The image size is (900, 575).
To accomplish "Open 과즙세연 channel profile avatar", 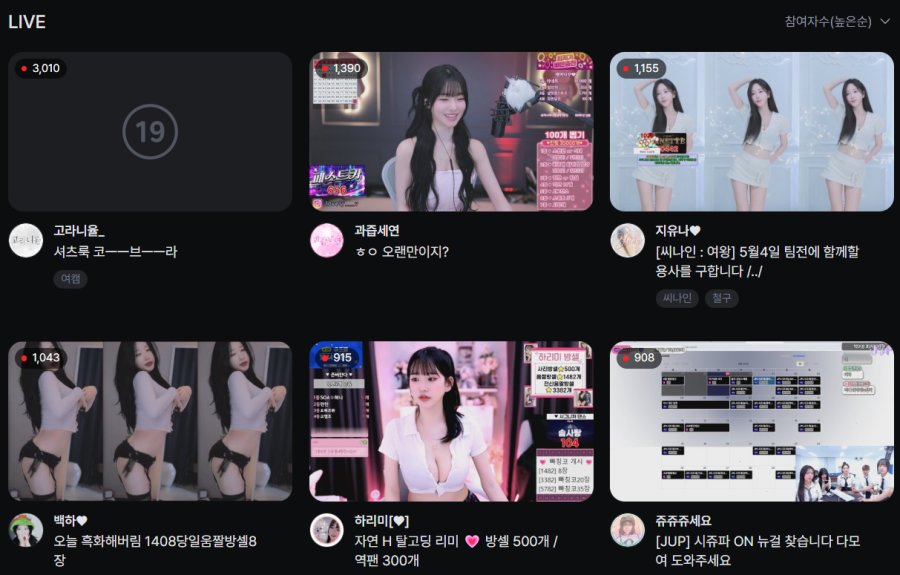I will (327, 240).
